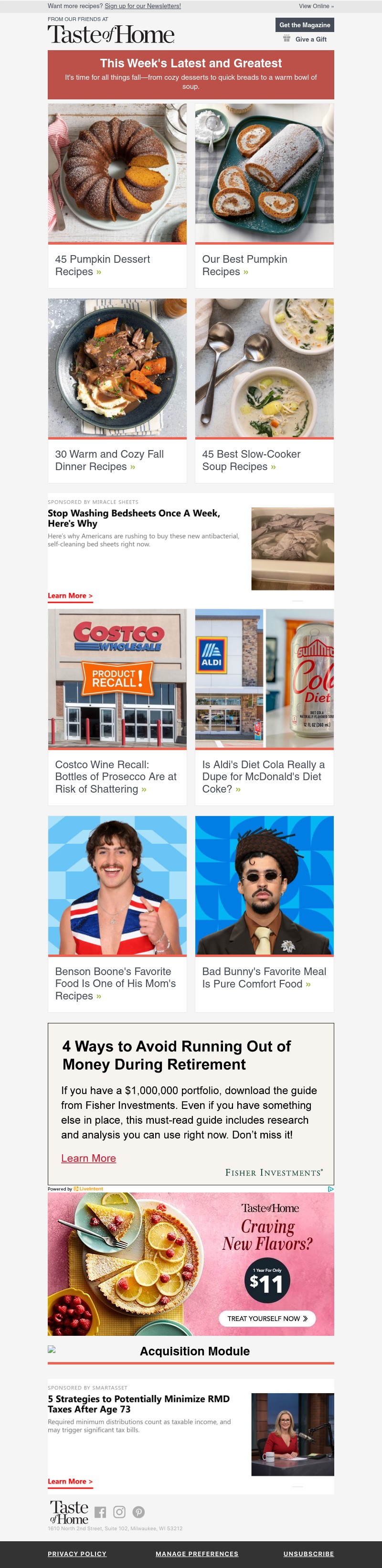Tap Treat Yourself Now button
The image size is (382, 1568).
pyautogui.click(x=267, y=1319)
